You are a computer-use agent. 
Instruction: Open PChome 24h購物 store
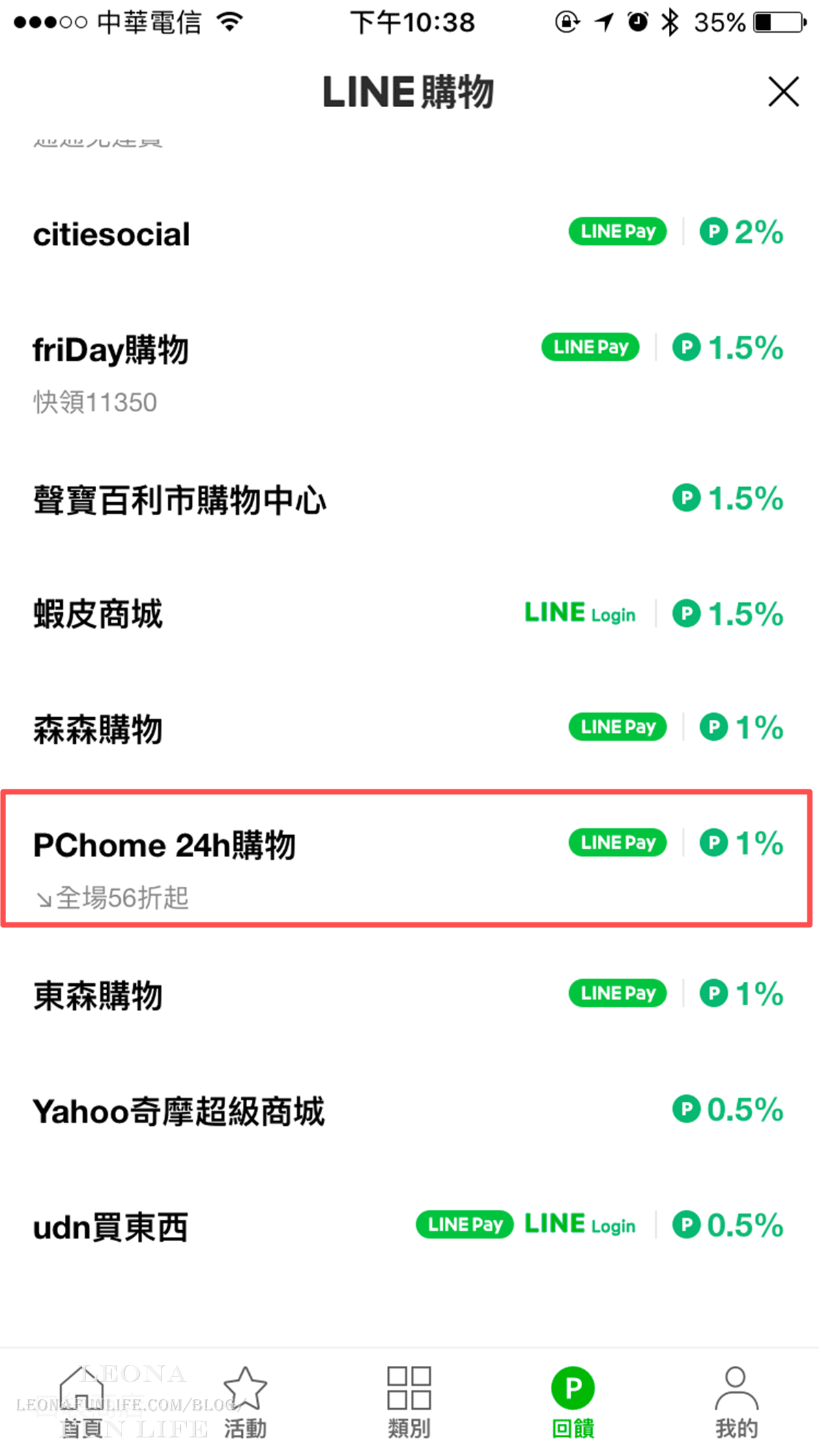tap(164, 845)
